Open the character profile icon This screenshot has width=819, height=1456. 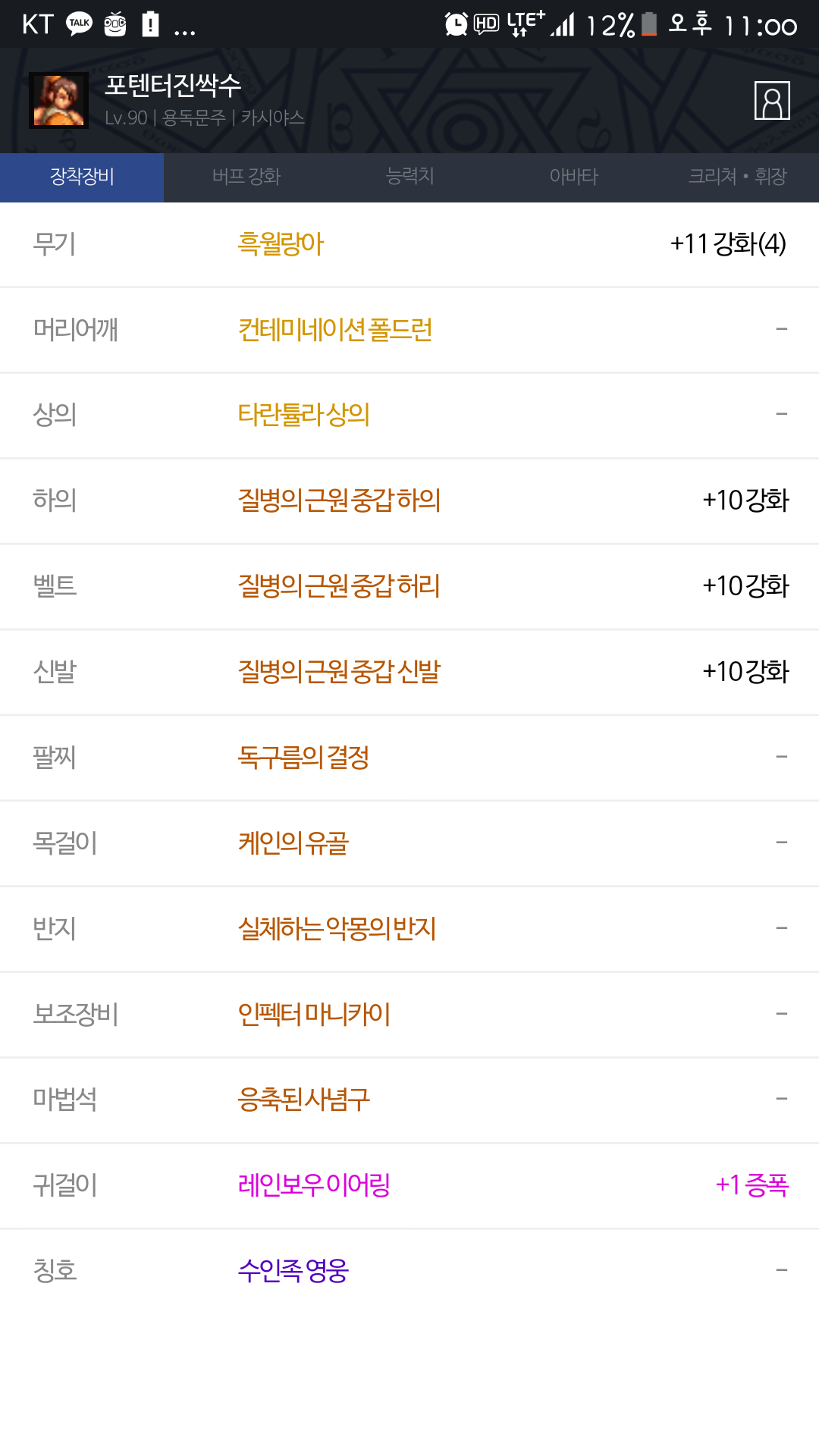click(x=772, y=100)
